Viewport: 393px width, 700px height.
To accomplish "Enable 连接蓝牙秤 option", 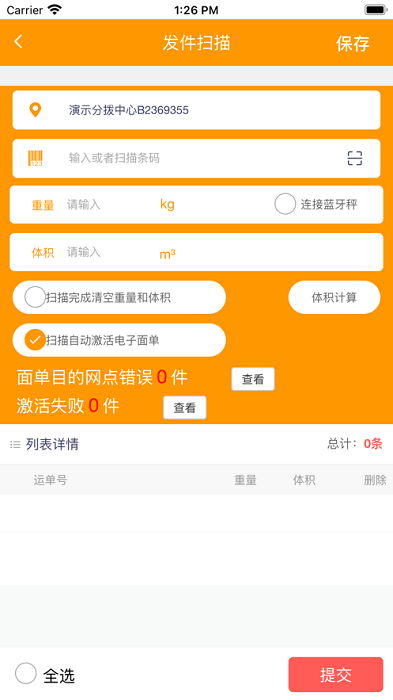I will 285,204.
